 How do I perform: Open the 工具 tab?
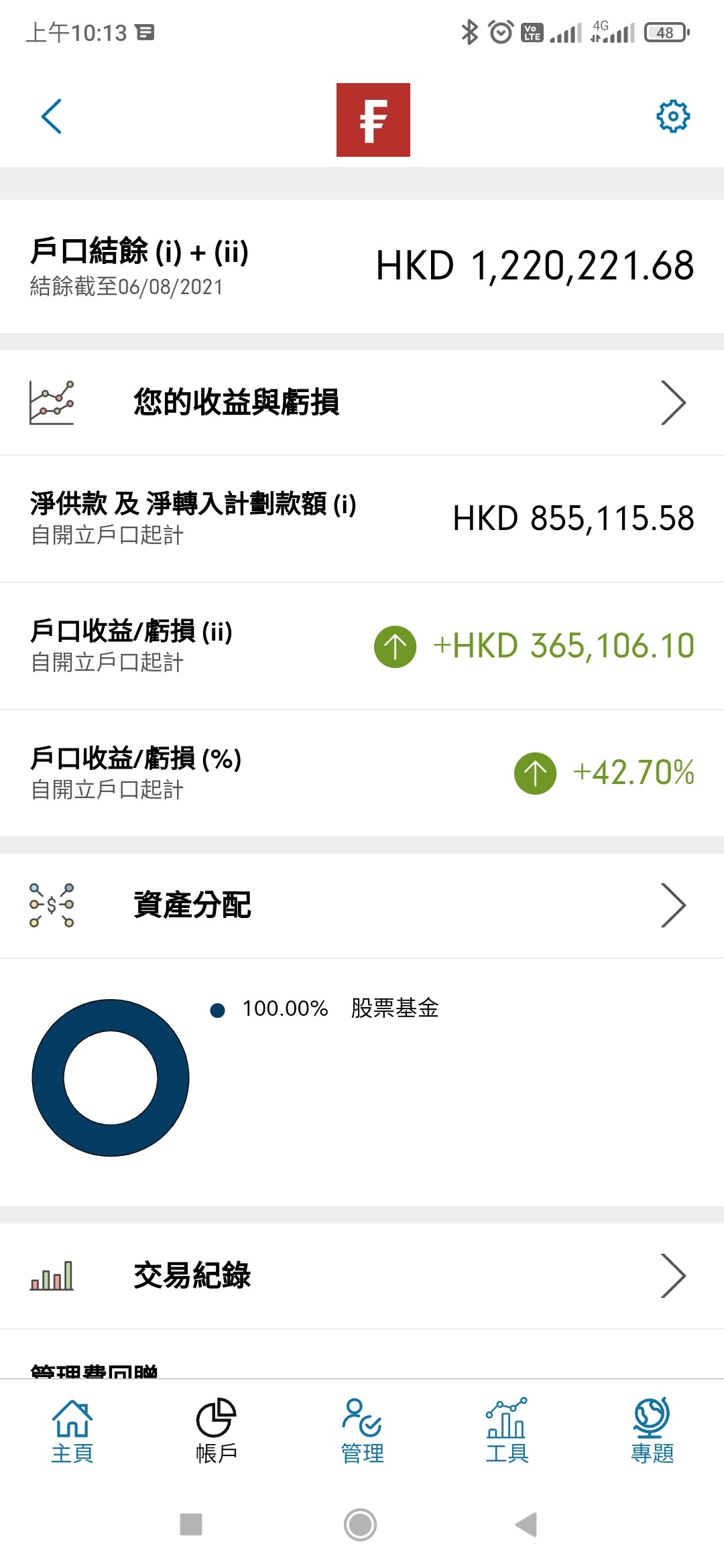coord(507,1431)
